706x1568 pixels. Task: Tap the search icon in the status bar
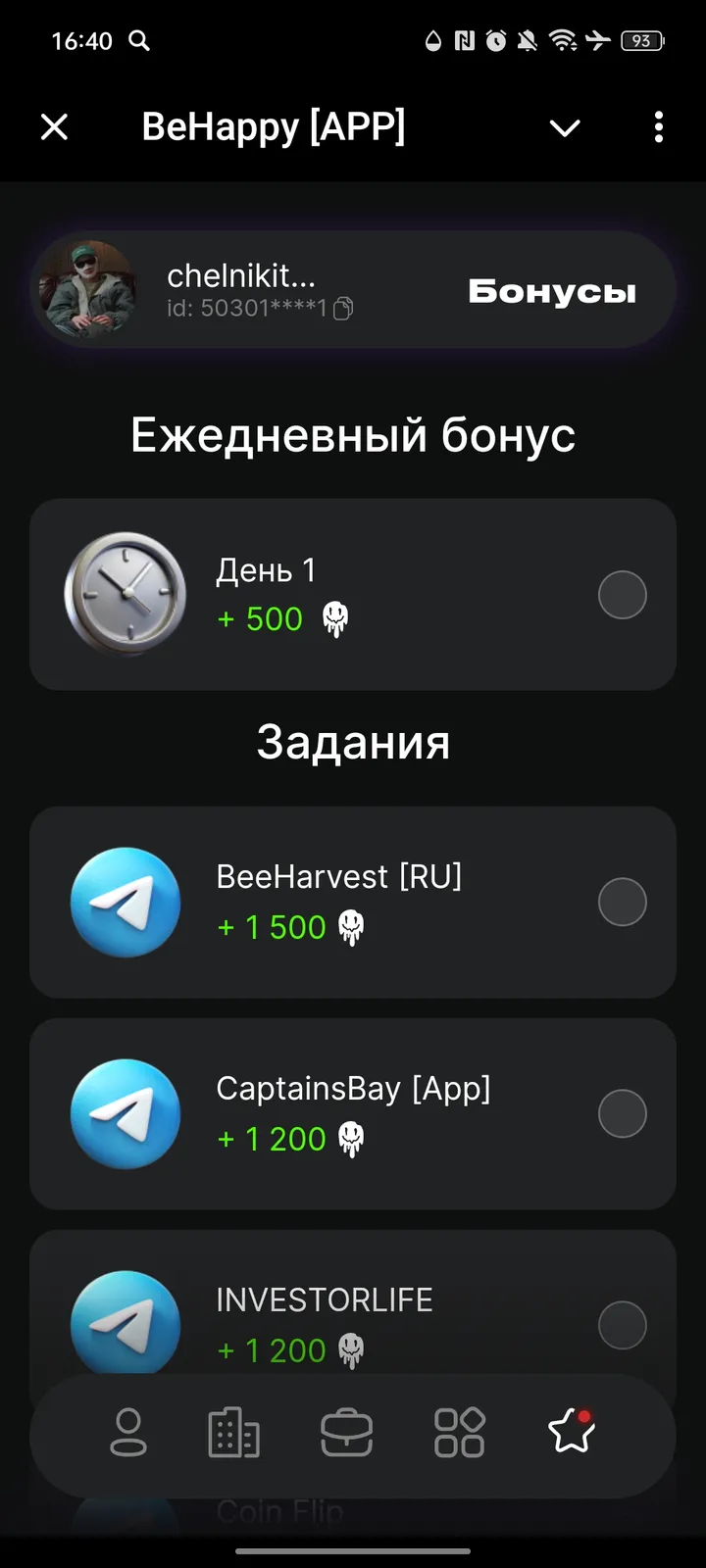139,41
